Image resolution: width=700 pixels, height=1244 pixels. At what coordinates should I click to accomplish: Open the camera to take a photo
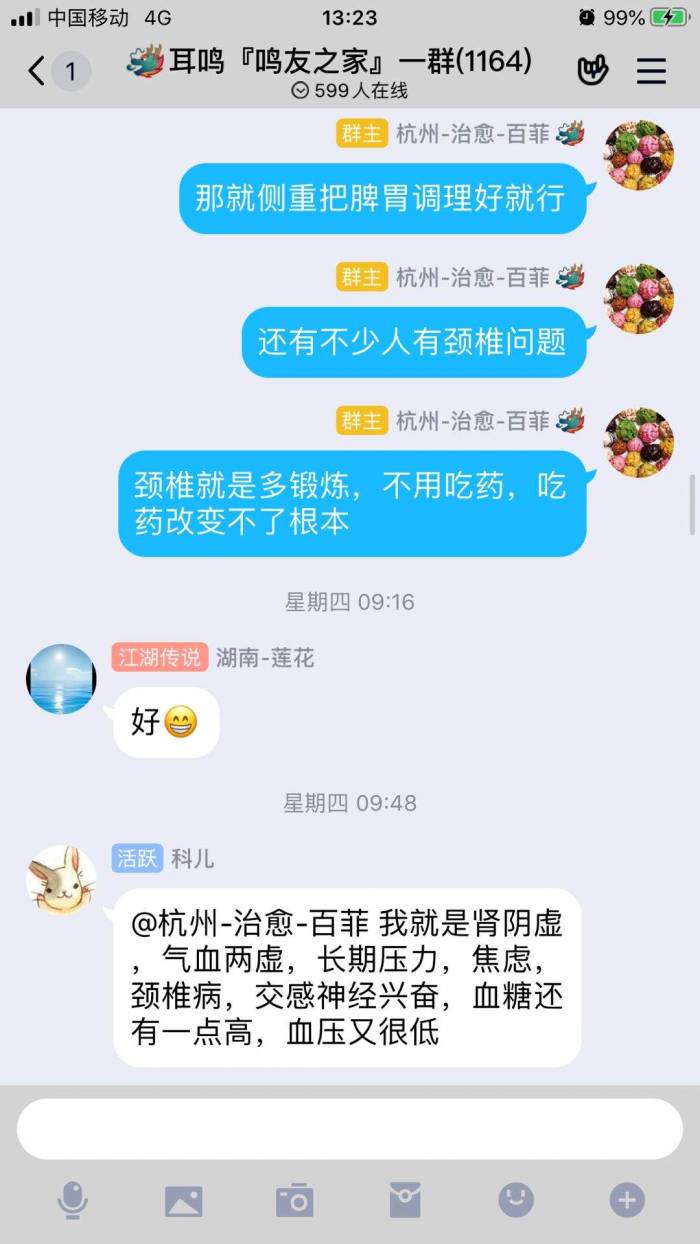(294, 1200)
